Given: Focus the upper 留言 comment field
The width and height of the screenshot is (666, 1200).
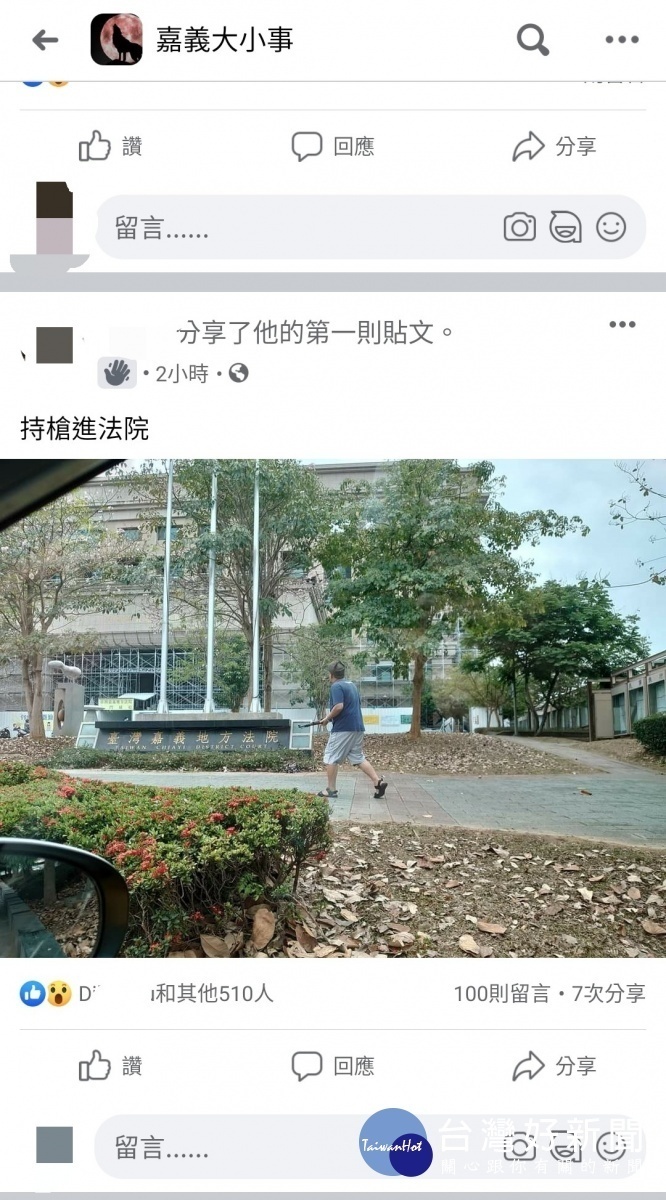Looking at the screenshot, I should [290, 227].
